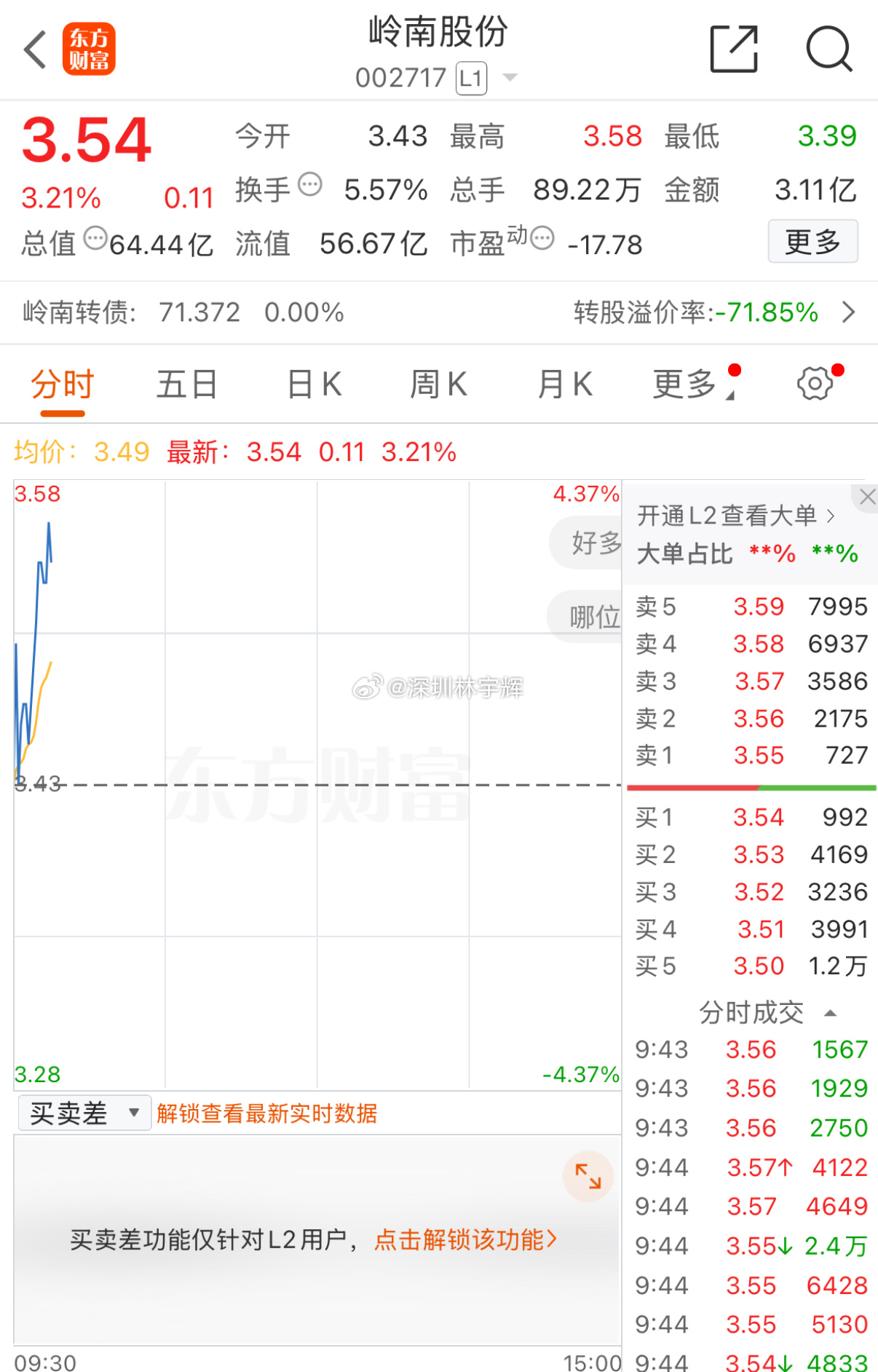The image size is (878, 1372).
Task: Switch to the 月K chart tab
Action: [564, 385]
